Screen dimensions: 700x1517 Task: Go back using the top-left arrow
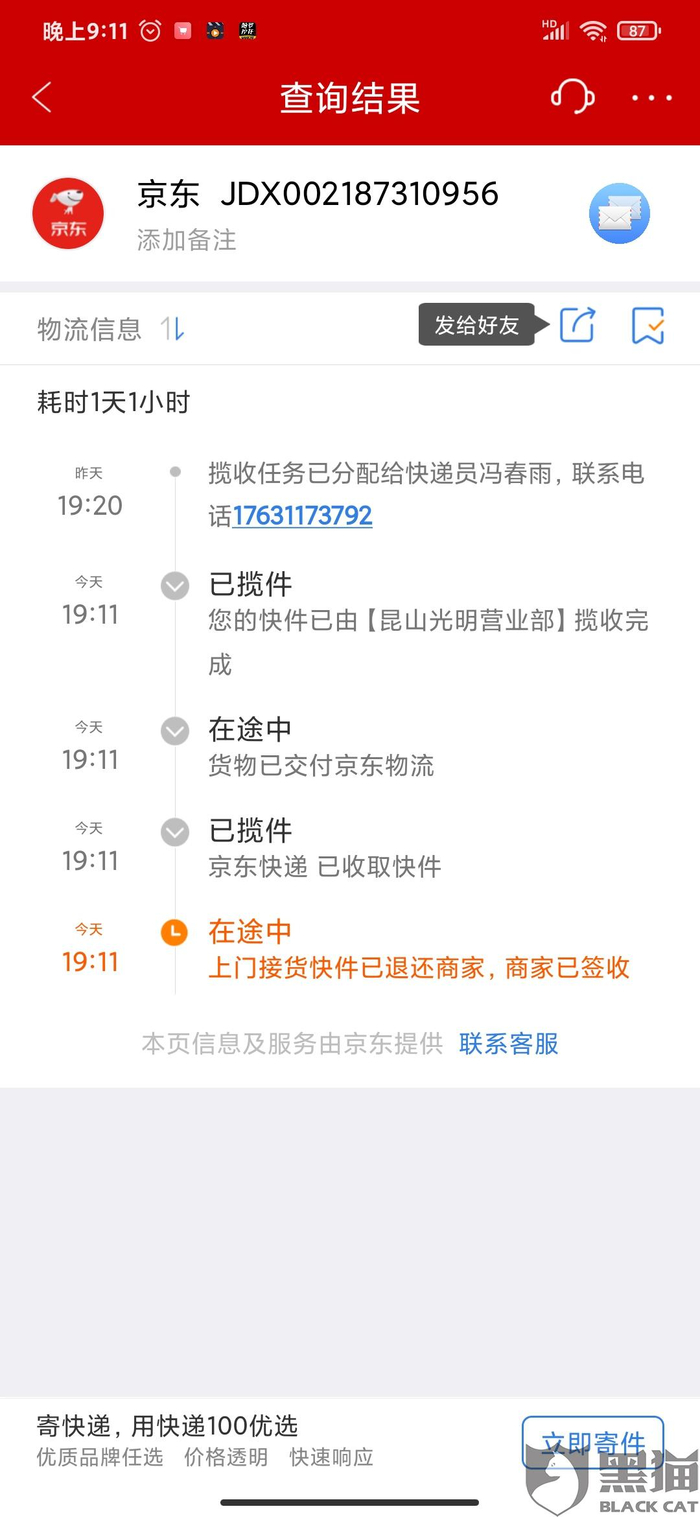point(41,98)
